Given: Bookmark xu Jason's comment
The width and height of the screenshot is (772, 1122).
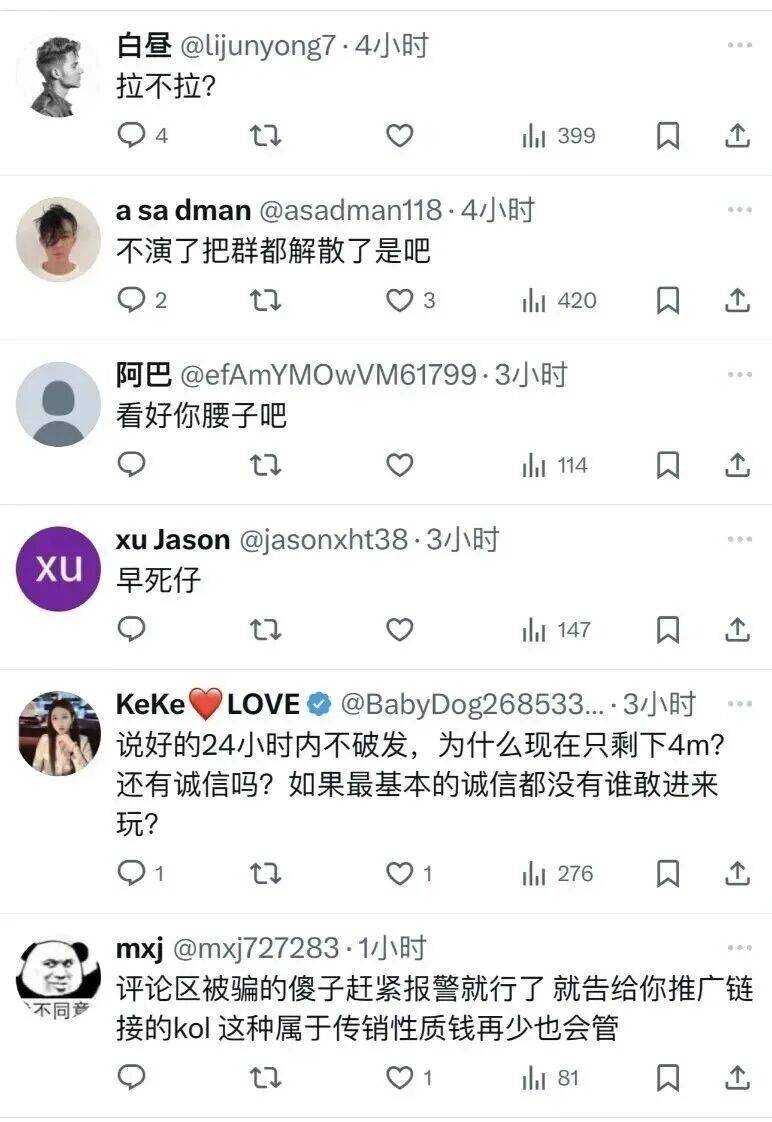Looking at the screenshot, I should point(668,630).
